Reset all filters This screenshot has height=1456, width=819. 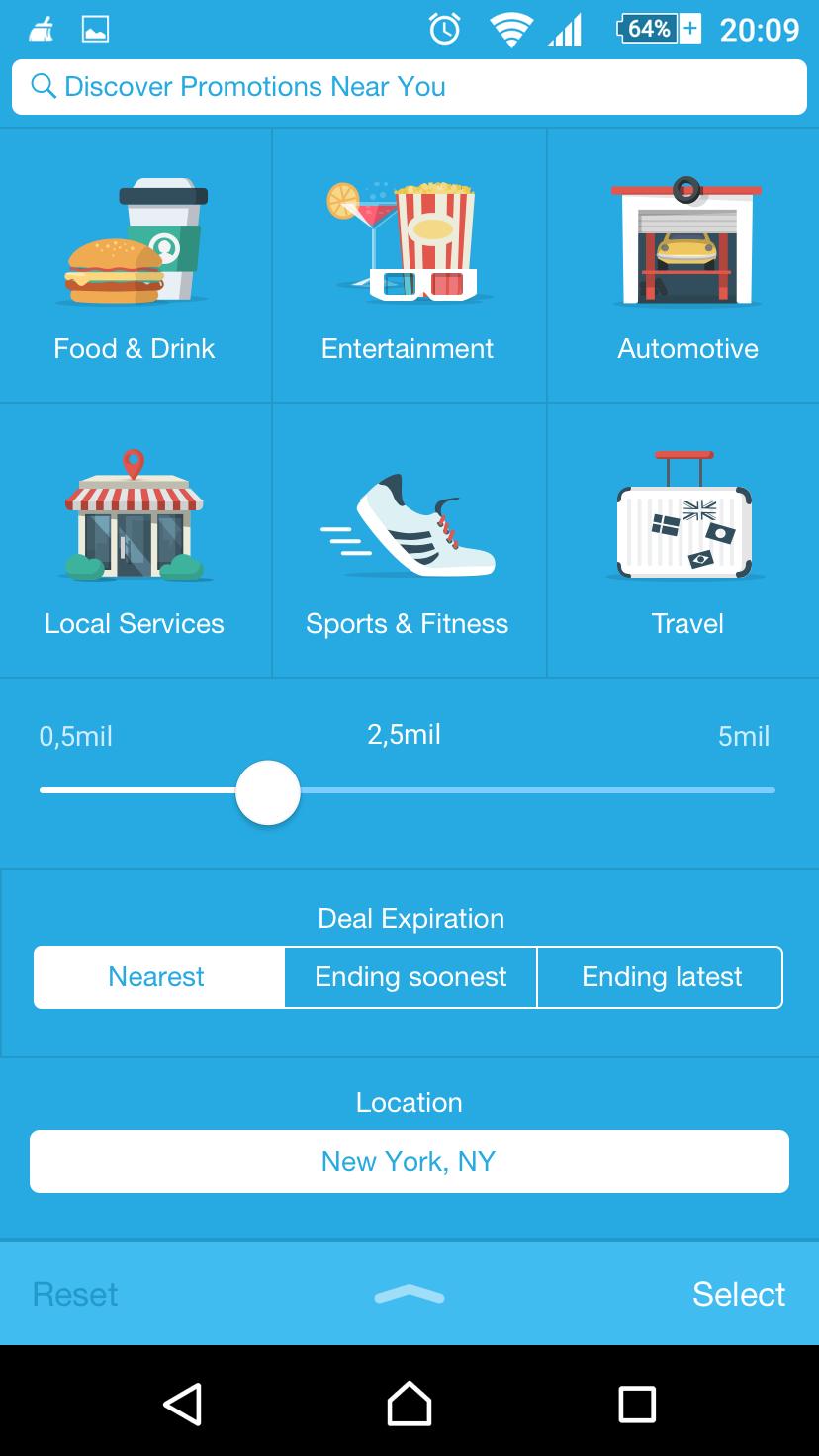[75, 1294]
